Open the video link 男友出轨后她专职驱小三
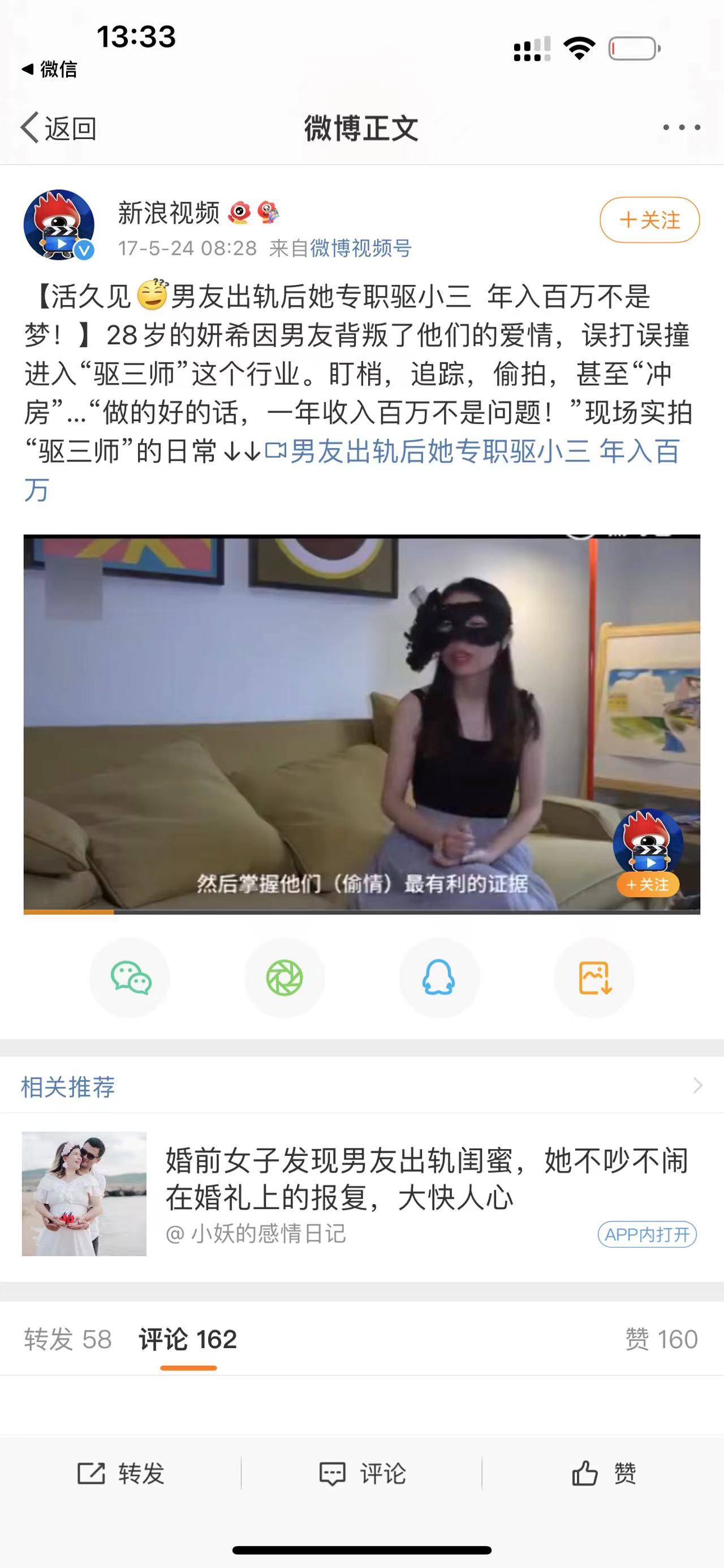This screenshot has height=1568, width=724. [438, 452]
